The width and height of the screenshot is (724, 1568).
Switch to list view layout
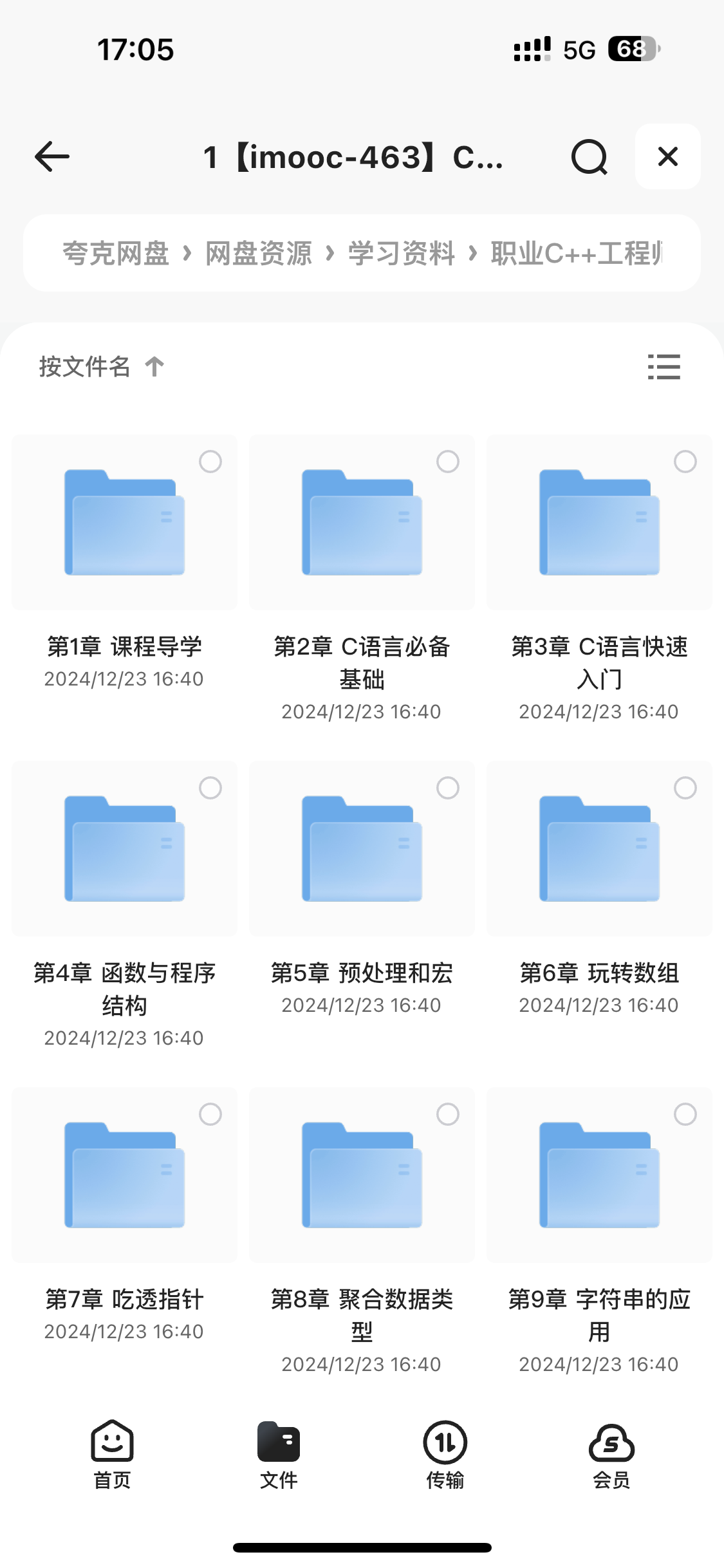tap(664, 367)
